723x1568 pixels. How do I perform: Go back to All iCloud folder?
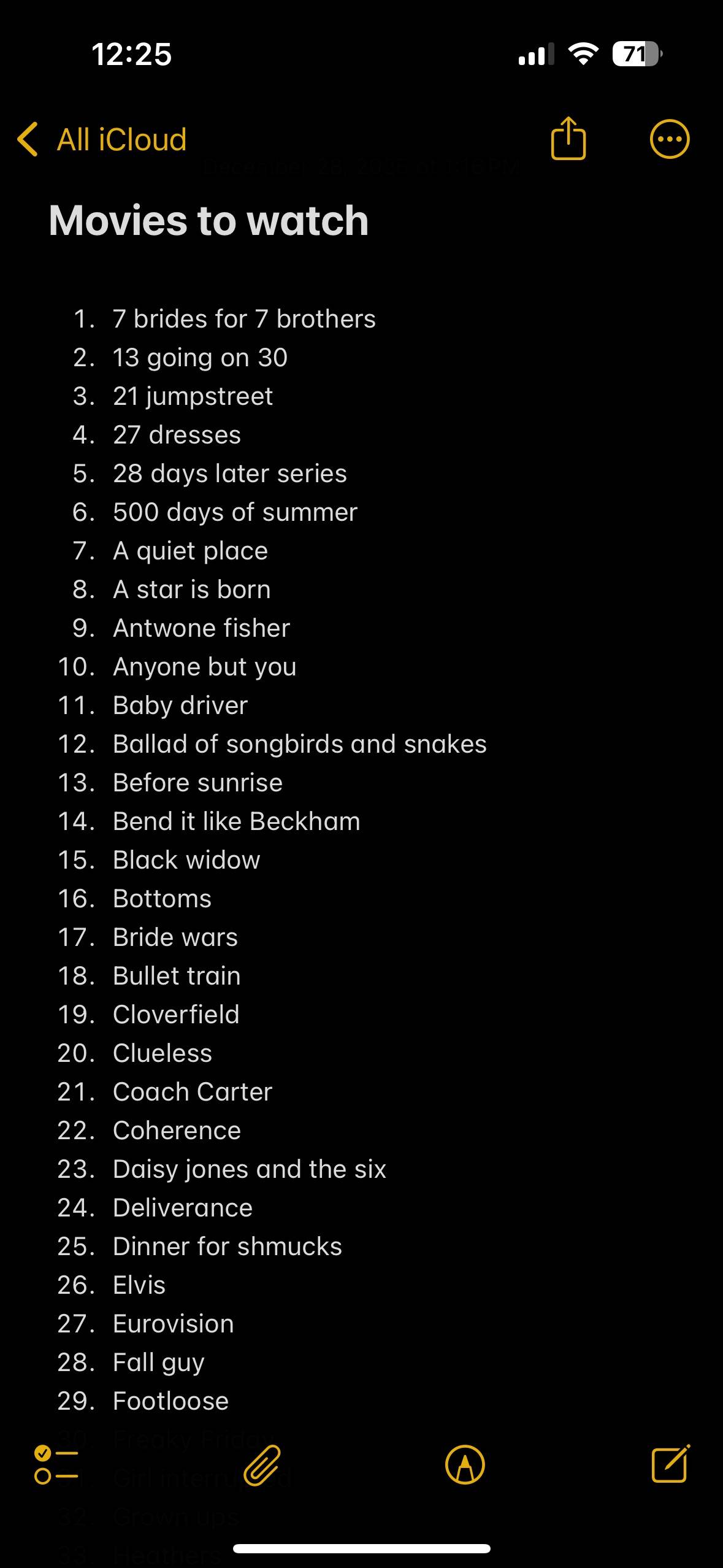coord(102,139)
